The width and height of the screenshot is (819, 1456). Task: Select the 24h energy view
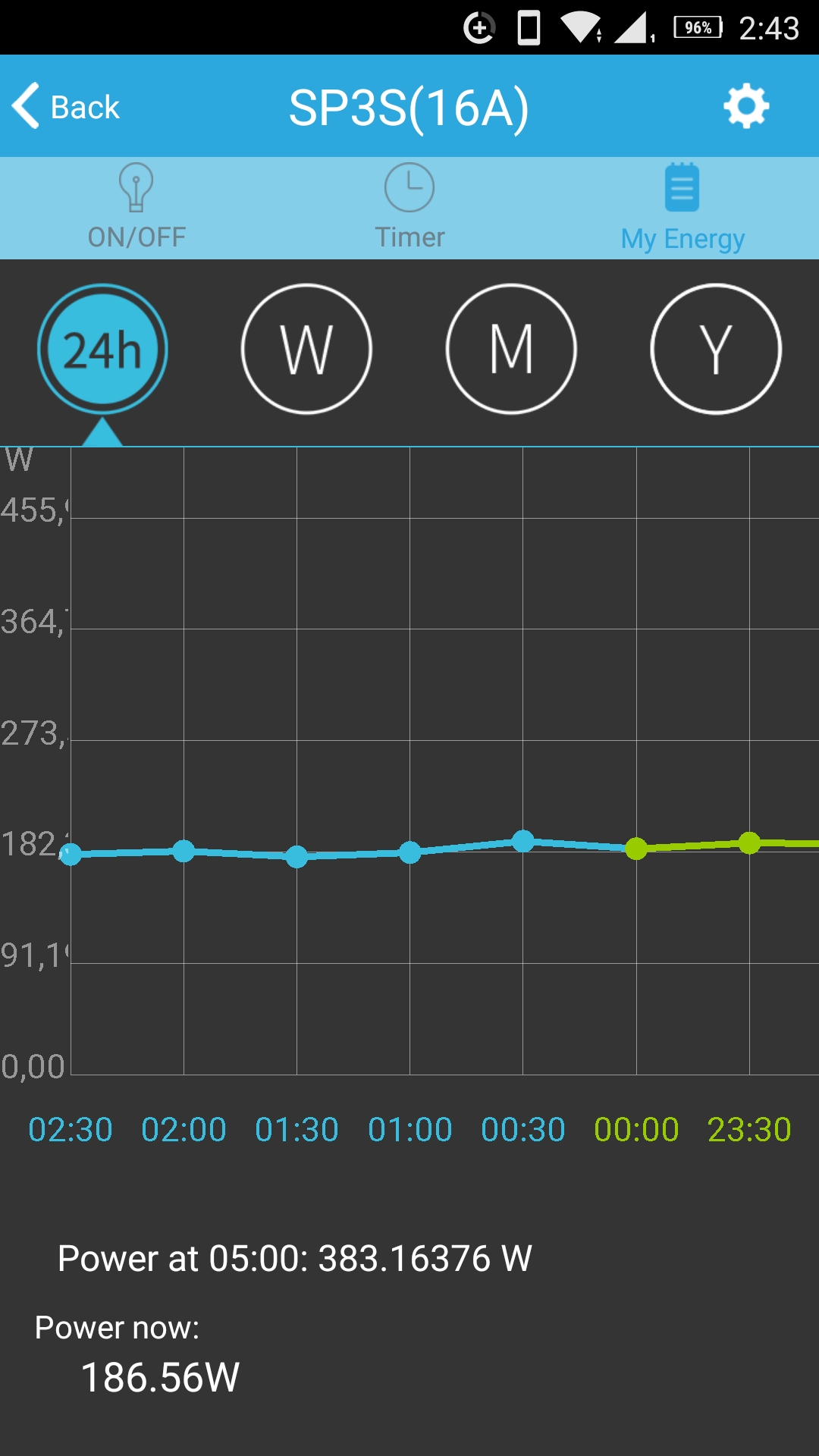102,349
